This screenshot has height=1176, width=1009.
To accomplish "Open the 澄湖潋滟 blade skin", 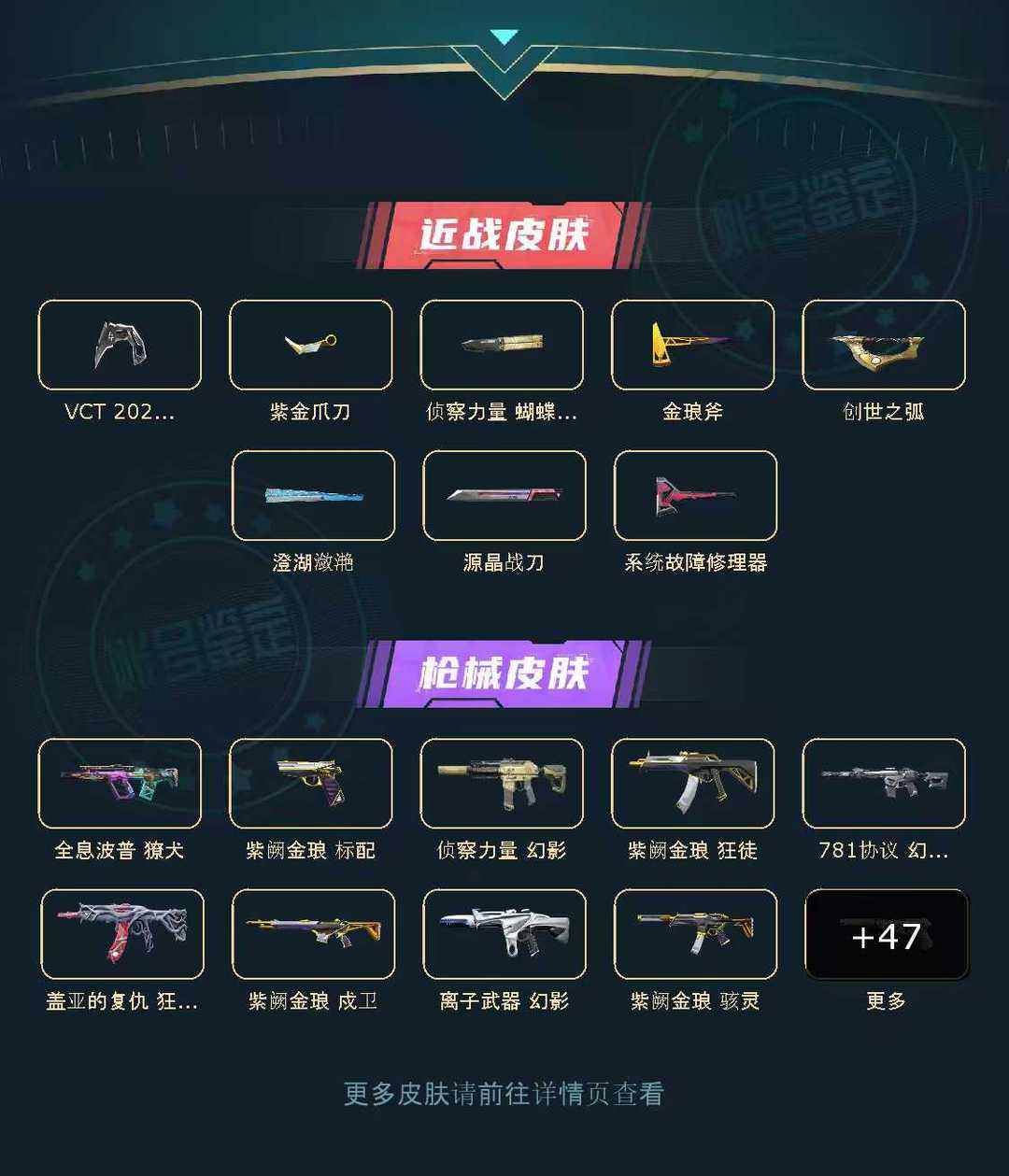I will tap(311, 496).
